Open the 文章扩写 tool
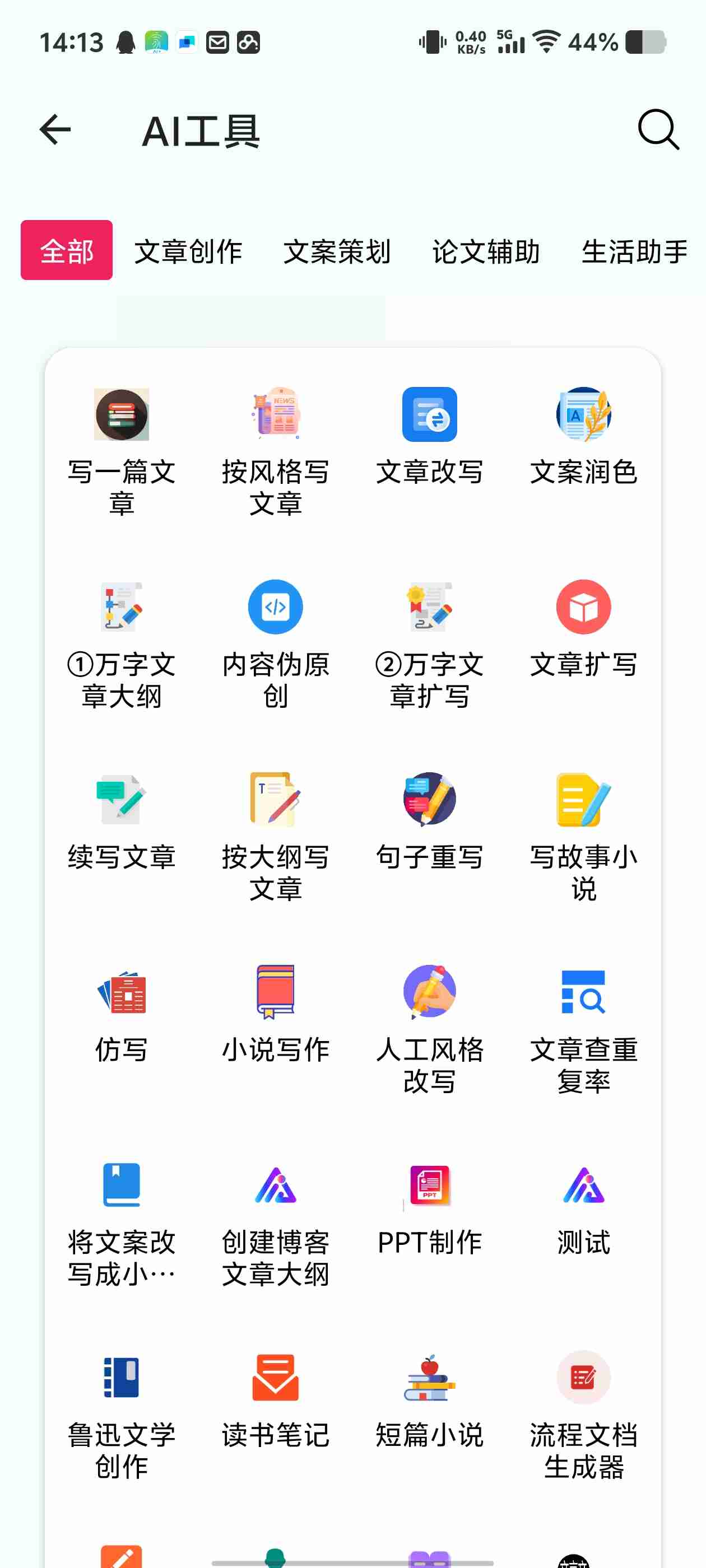This screenshot has height=1568, width=706. tap(583, 630)
